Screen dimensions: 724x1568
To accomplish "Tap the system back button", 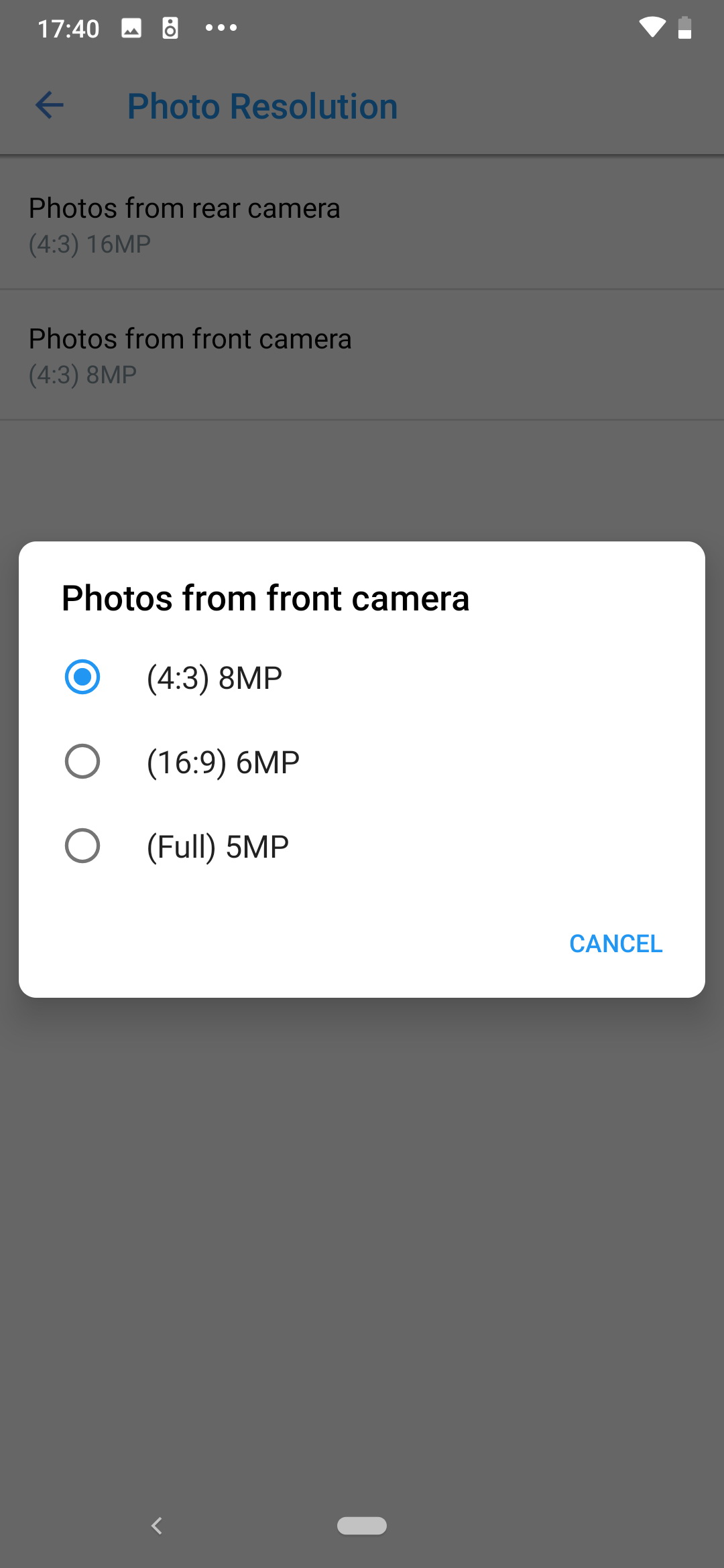I will (x=157, y=1526).
